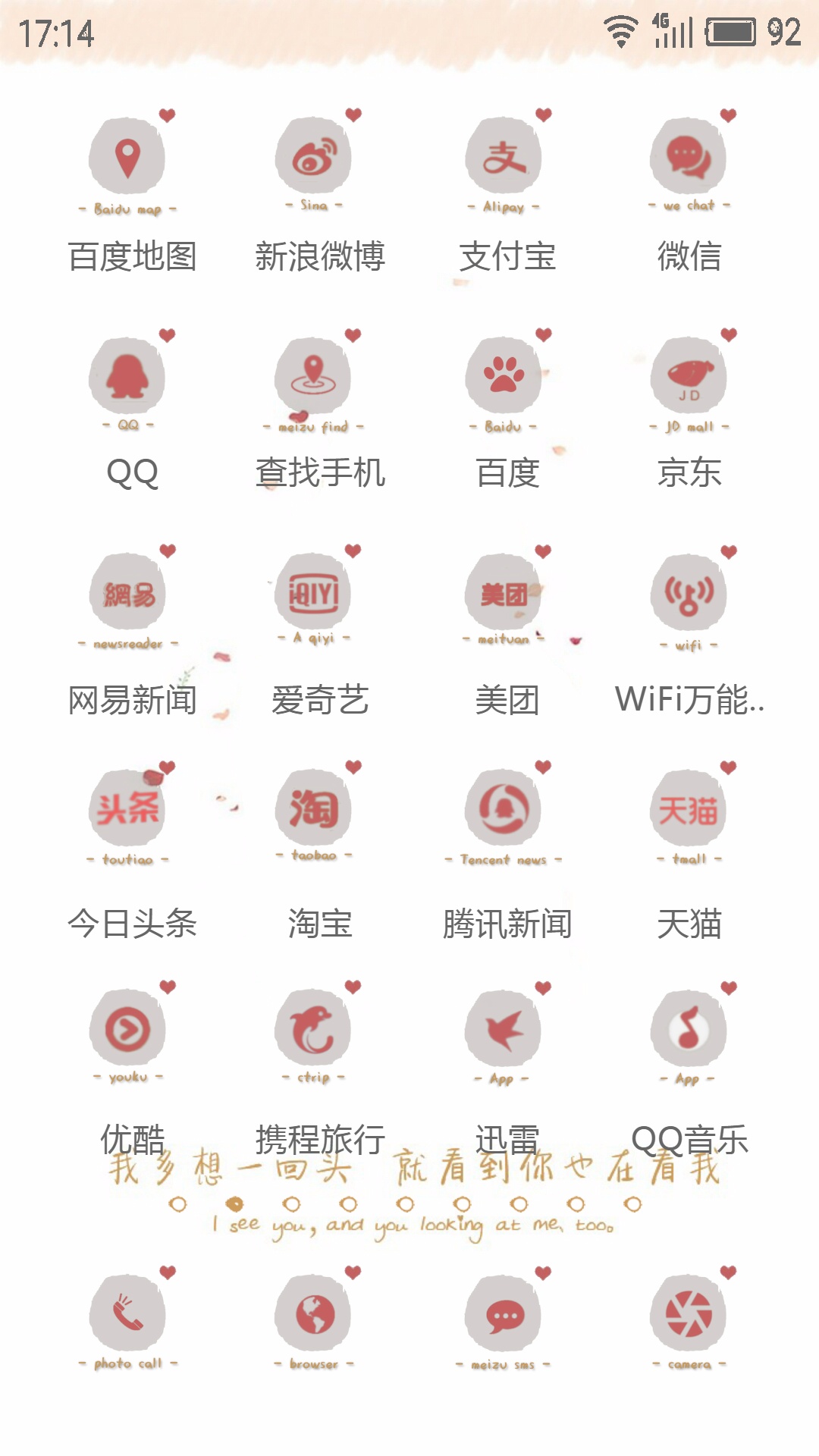Open Meizu SMS messages in dock
The width and height of the screenshot is (819, 1456).
point(504,1313)
